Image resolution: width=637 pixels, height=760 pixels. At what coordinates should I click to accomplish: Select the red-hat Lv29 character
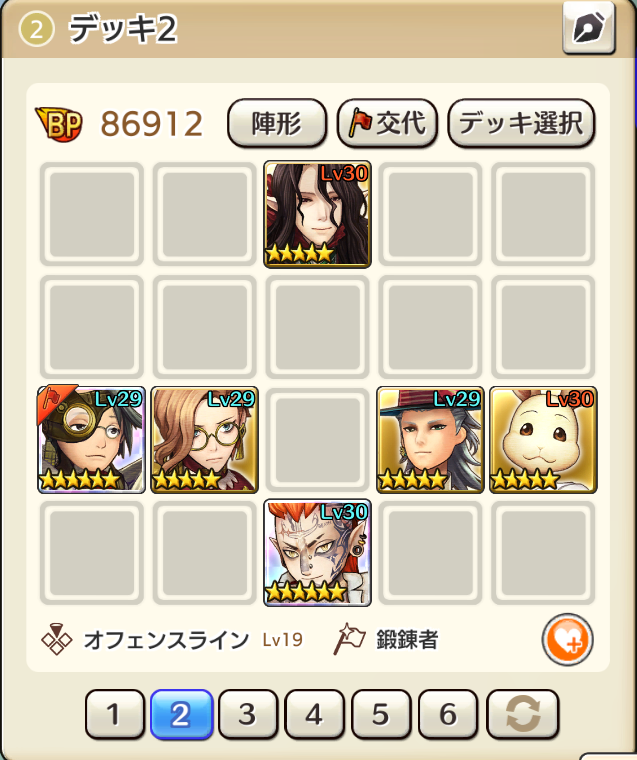430,440
